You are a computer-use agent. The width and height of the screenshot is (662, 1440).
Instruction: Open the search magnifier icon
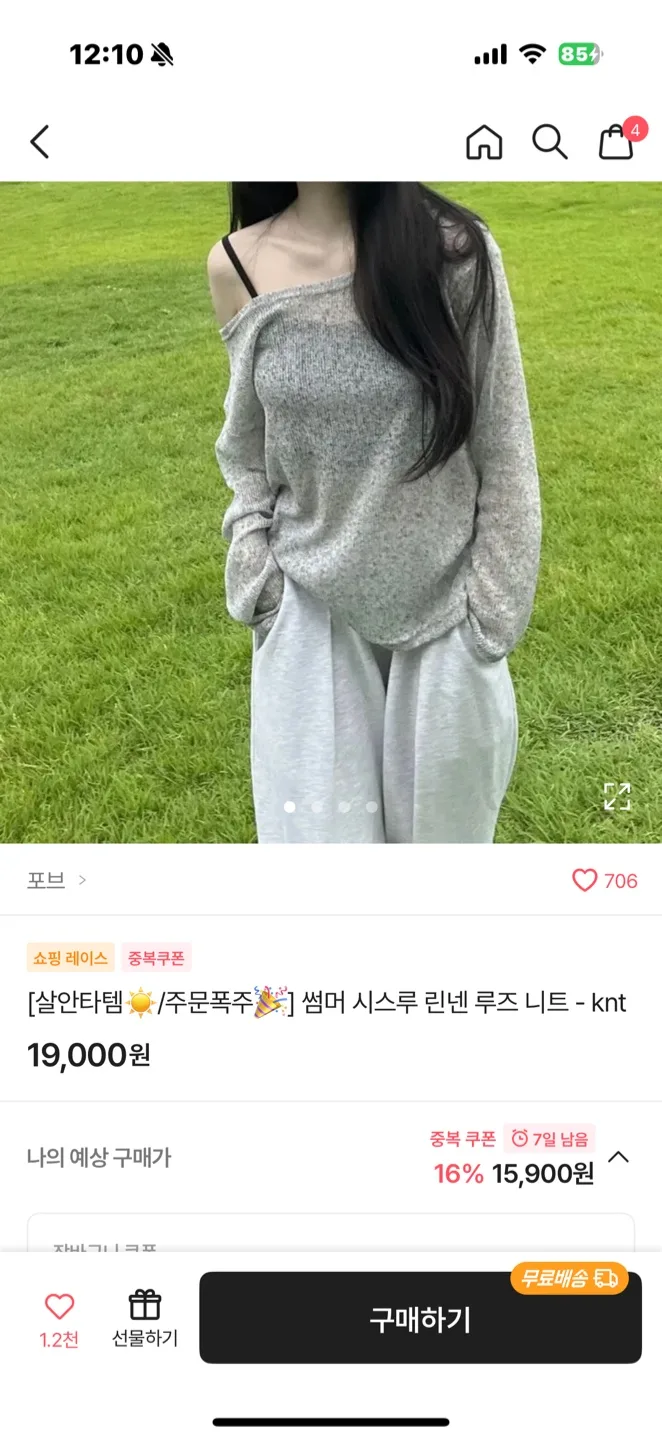[x=549, y=142]
